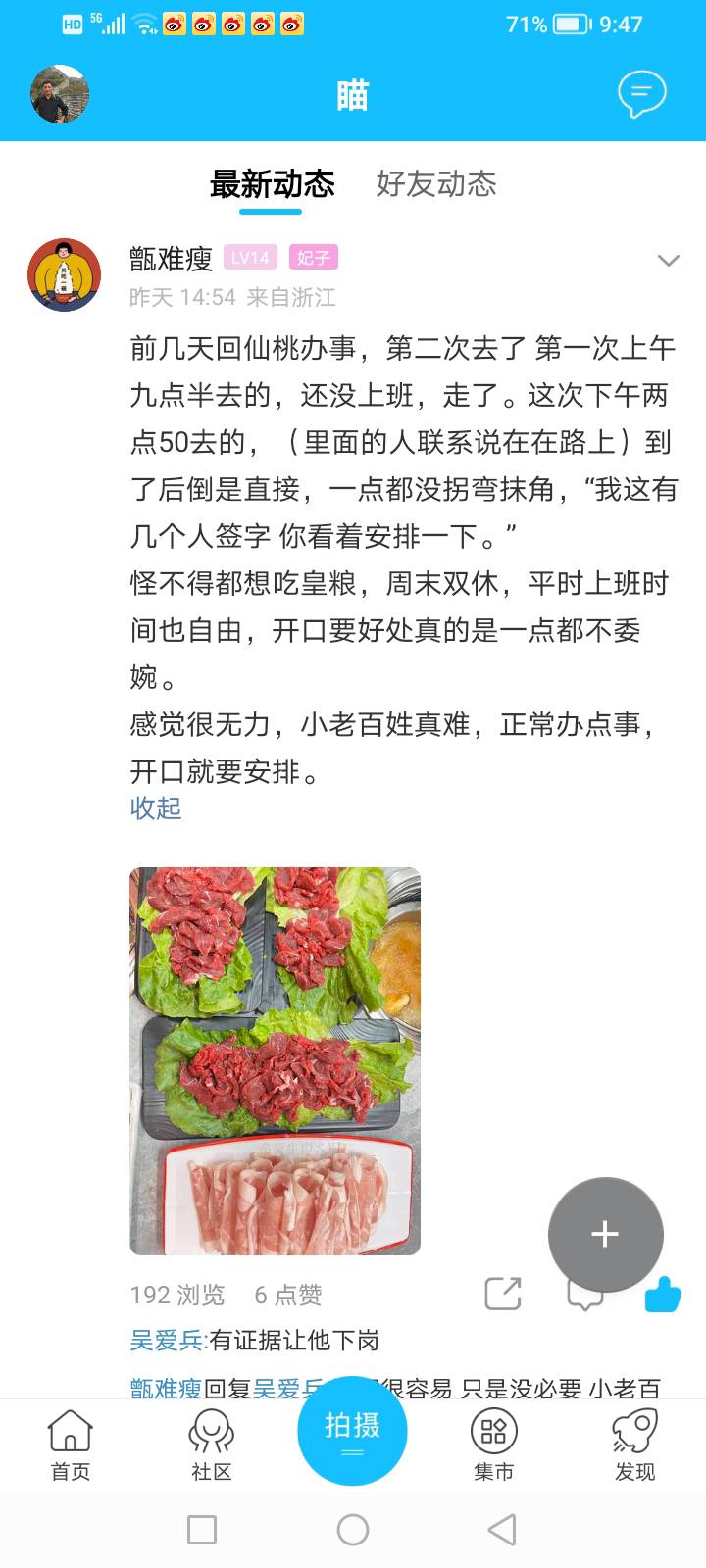Open commenter 吴爱兵's profile
This screenshot has width=706, height=1568.
[x=167, y=1341]
